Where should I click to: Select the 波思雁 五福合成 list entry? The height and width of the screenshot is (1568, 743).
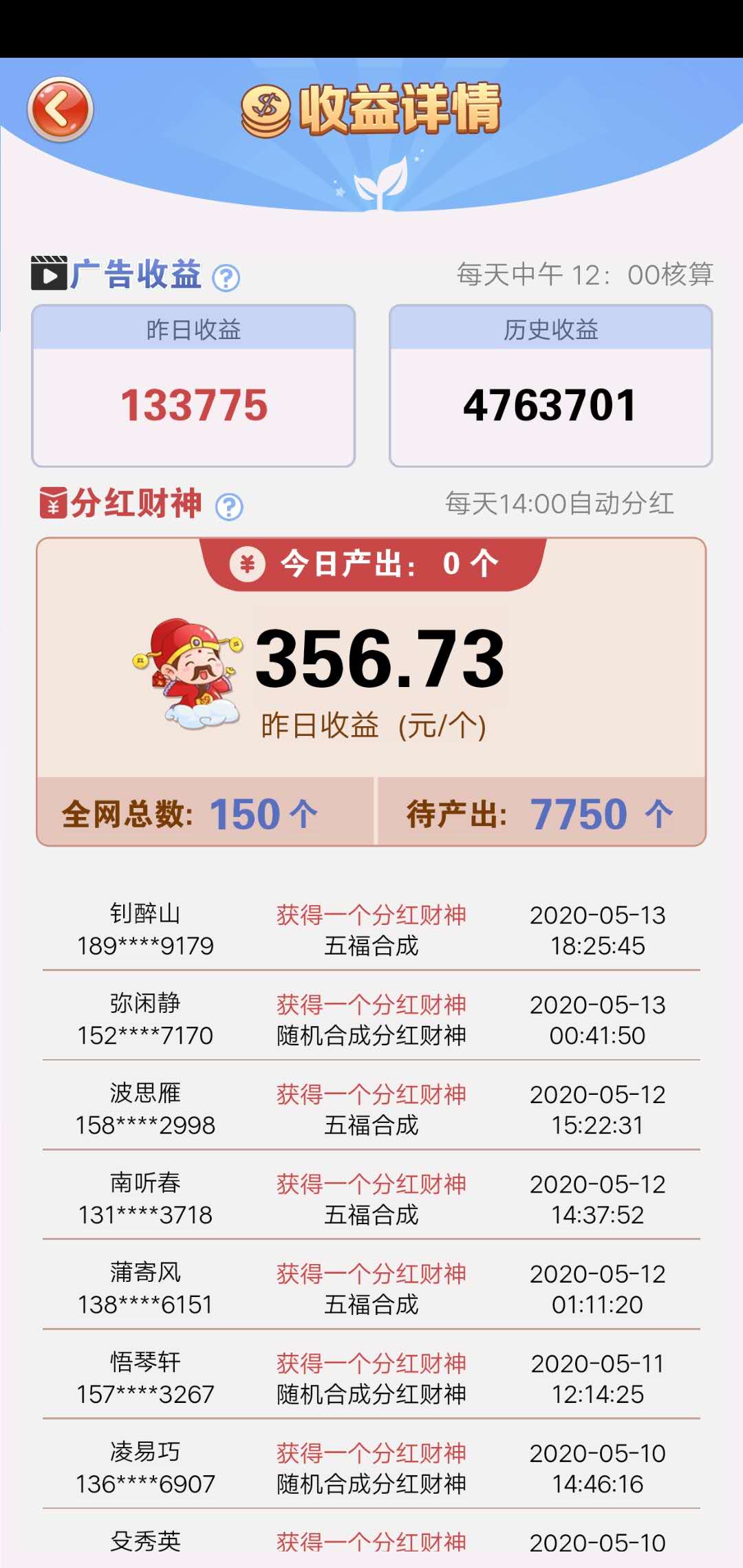coord(371,1109)
